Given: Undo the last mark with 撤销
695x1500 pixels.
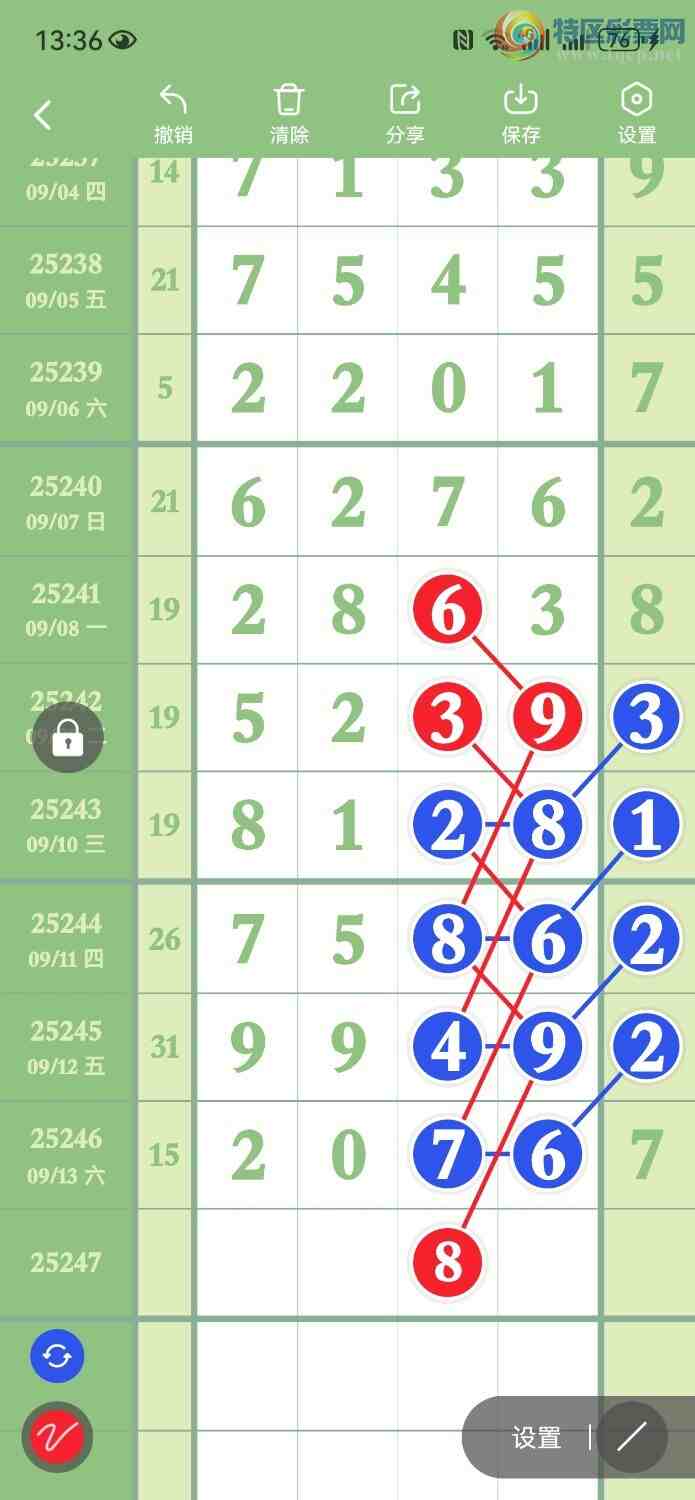Looking at the screenshot, I should [173, 114].
